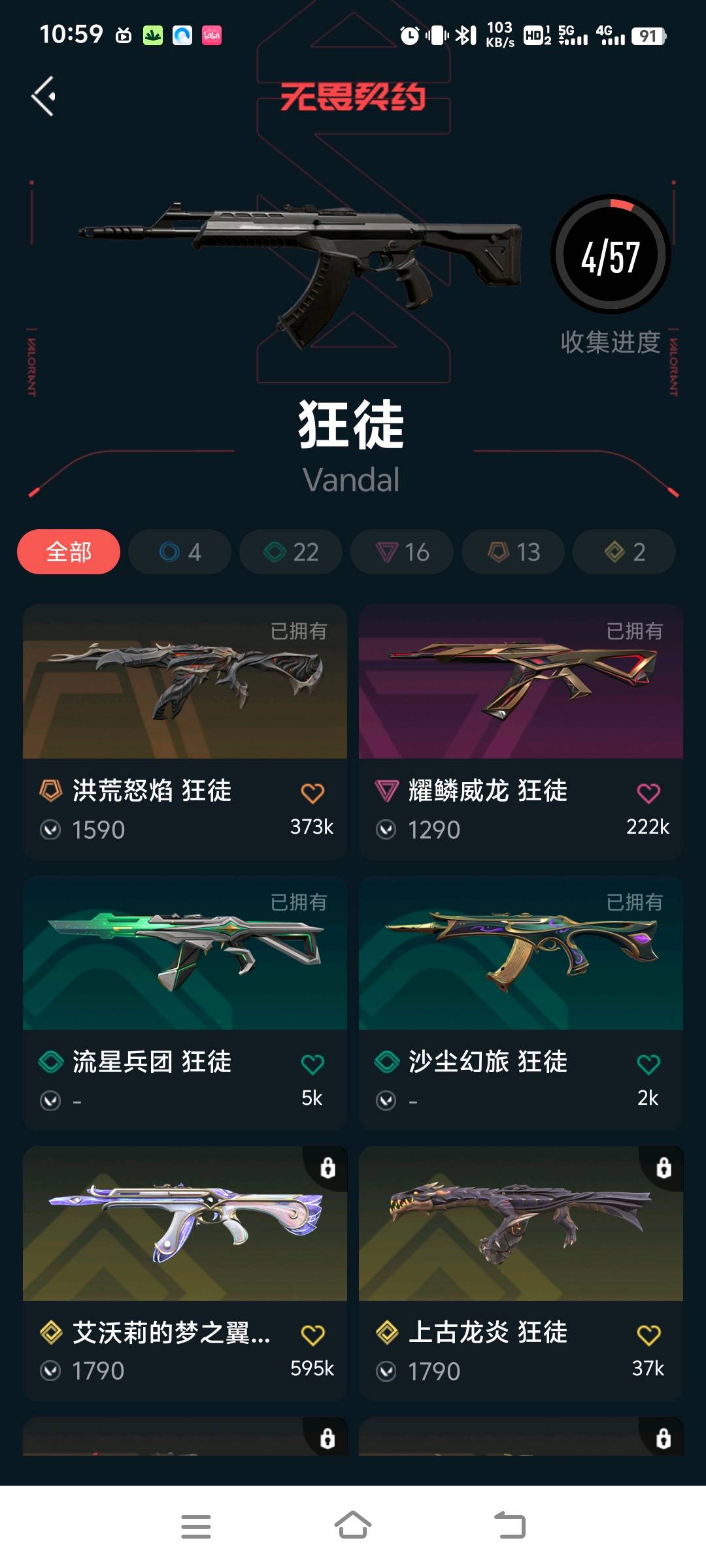Like the 耀鳞威龙 狂徒 skin
The width and height of the screenshot is (706, 1568).
click(648, 793)
